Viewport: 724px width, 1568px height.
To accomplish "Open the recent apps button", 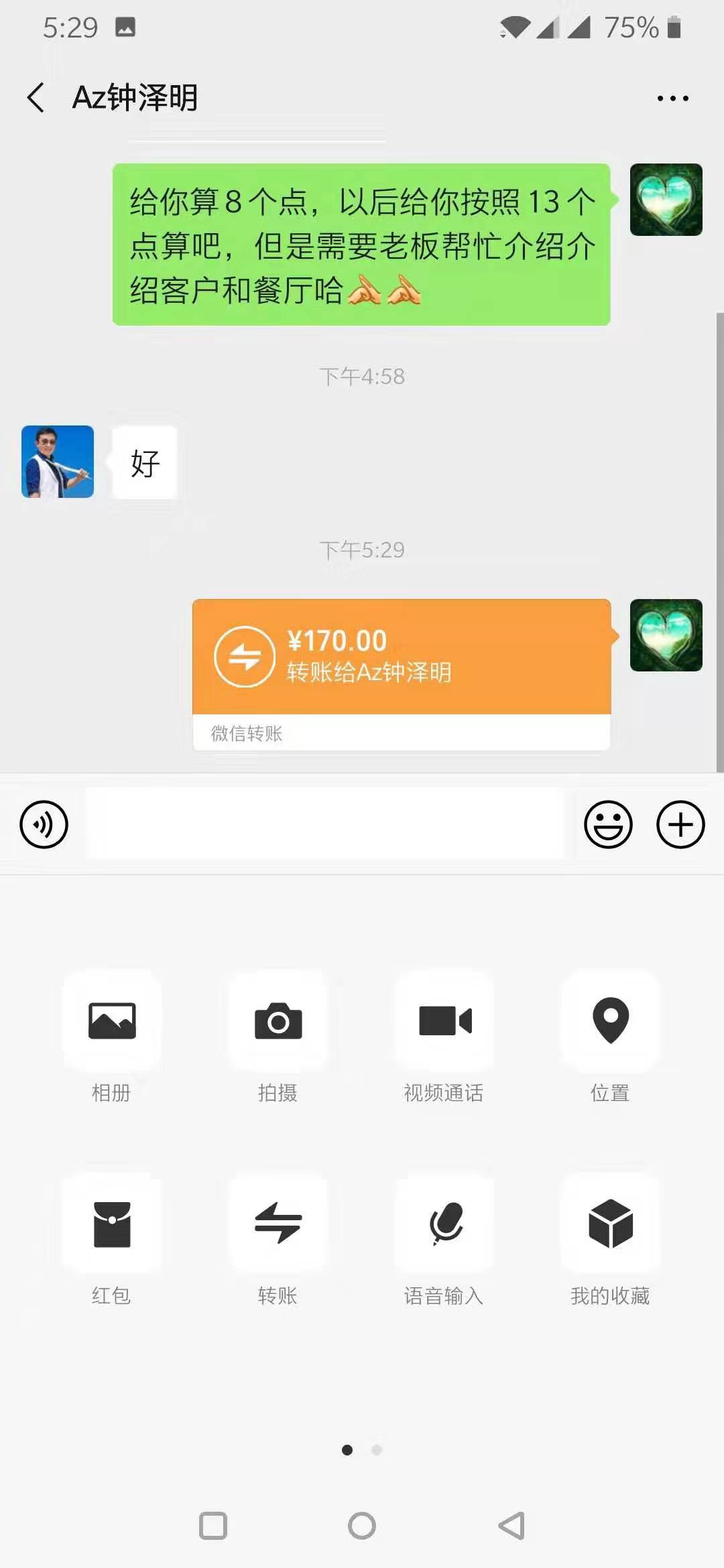I will tap(213, 1526).
